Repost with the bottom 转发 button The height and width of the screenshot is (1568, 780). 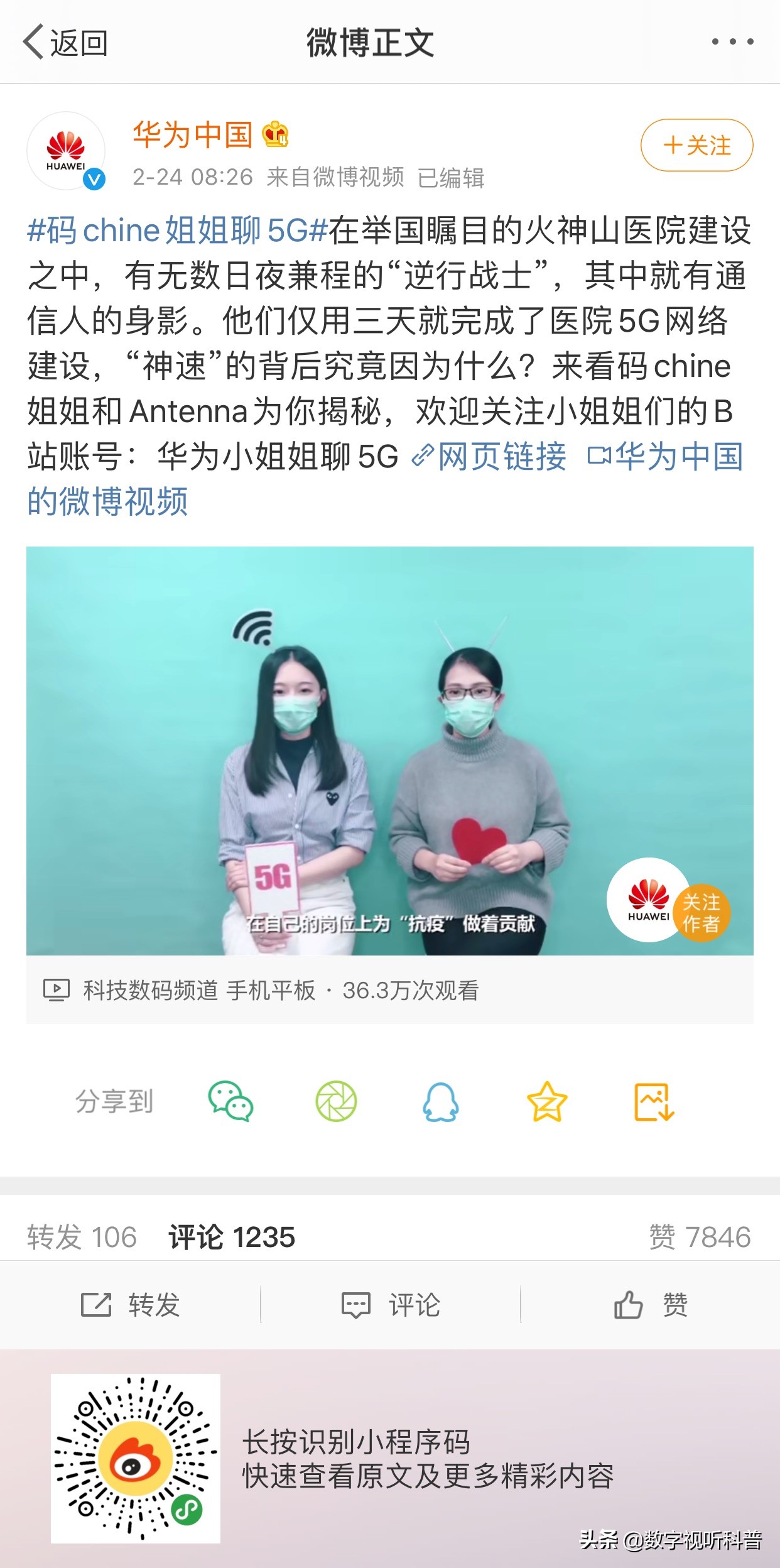coord(130,1305)
